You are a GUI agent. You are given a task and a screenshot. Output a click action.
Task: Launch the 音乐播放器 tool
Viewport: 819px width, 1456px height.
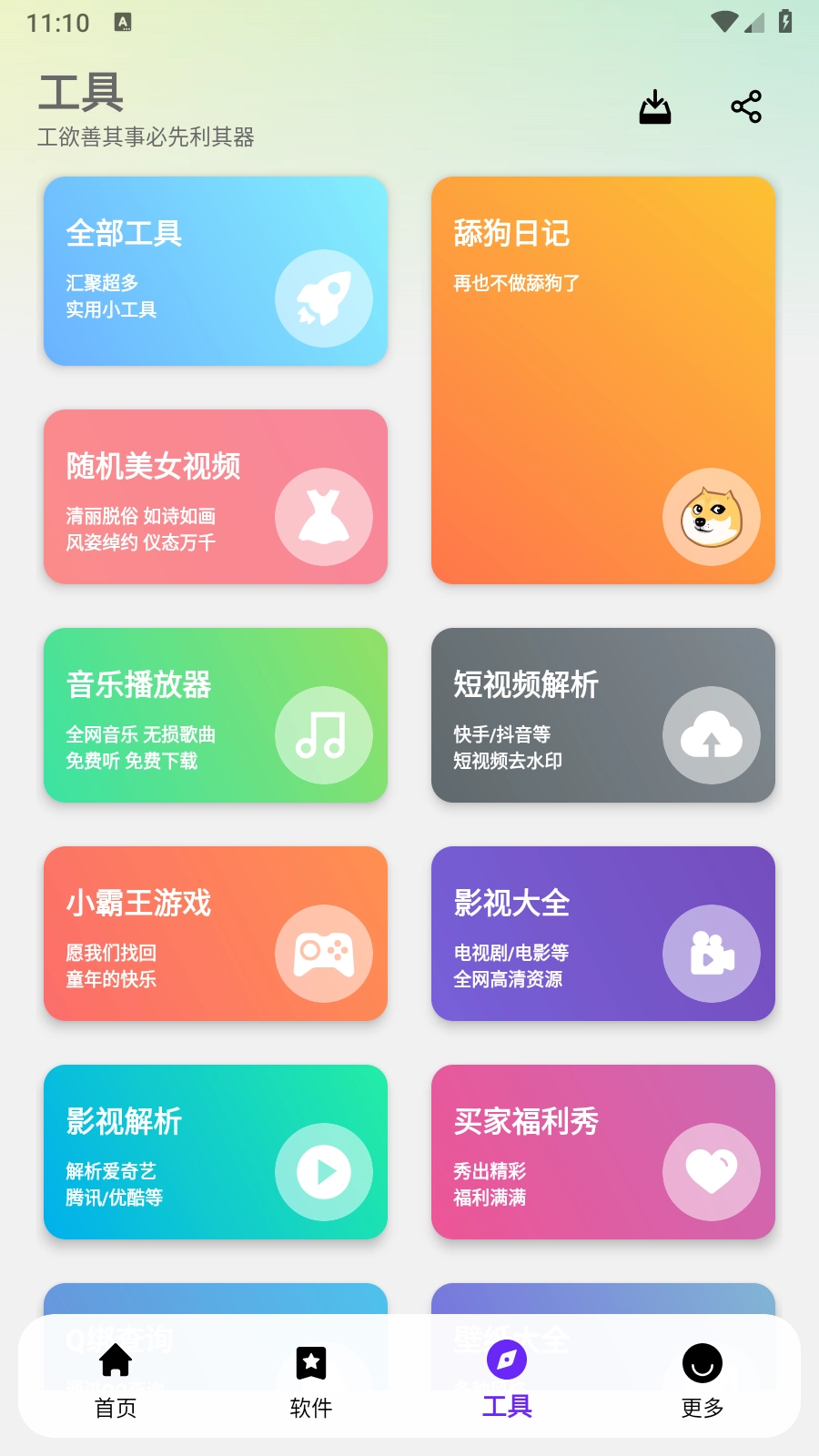pyautogui.click(x=216, y=715)
